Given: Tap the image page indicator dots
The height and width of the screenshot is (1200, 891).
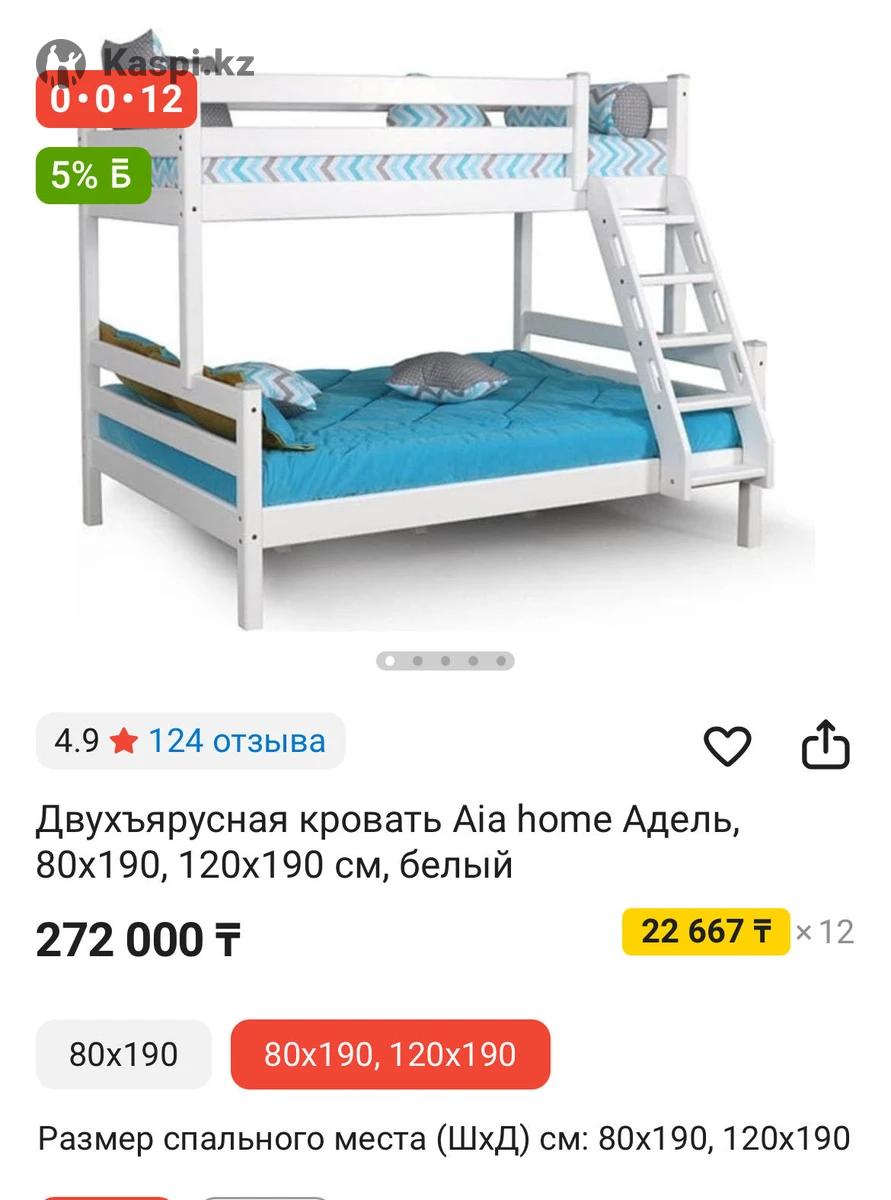Looking at the screenshot, I should pyautogui.click(x=445, y=661).
